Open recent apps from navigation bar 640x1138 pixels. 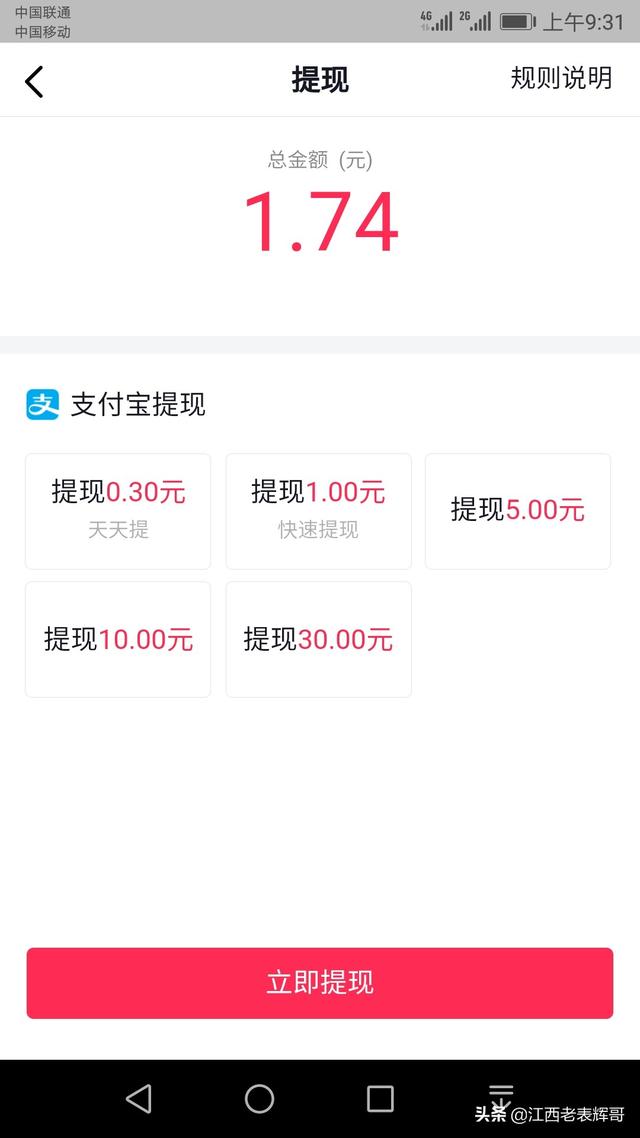coord(380,1098)
